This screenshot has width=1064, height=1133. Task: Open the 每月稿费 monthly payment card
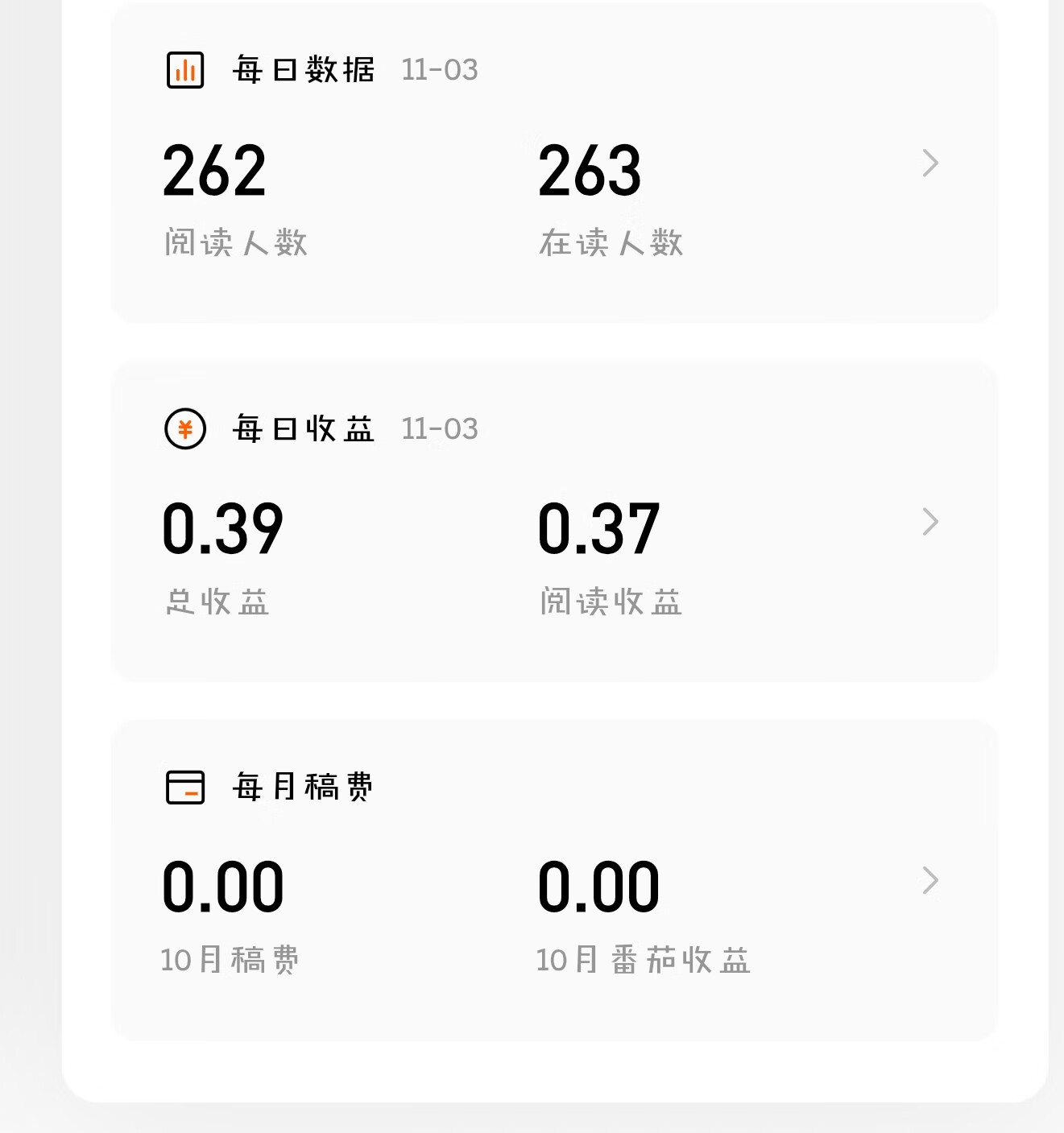pyautogui.click(x=929, y=880)
